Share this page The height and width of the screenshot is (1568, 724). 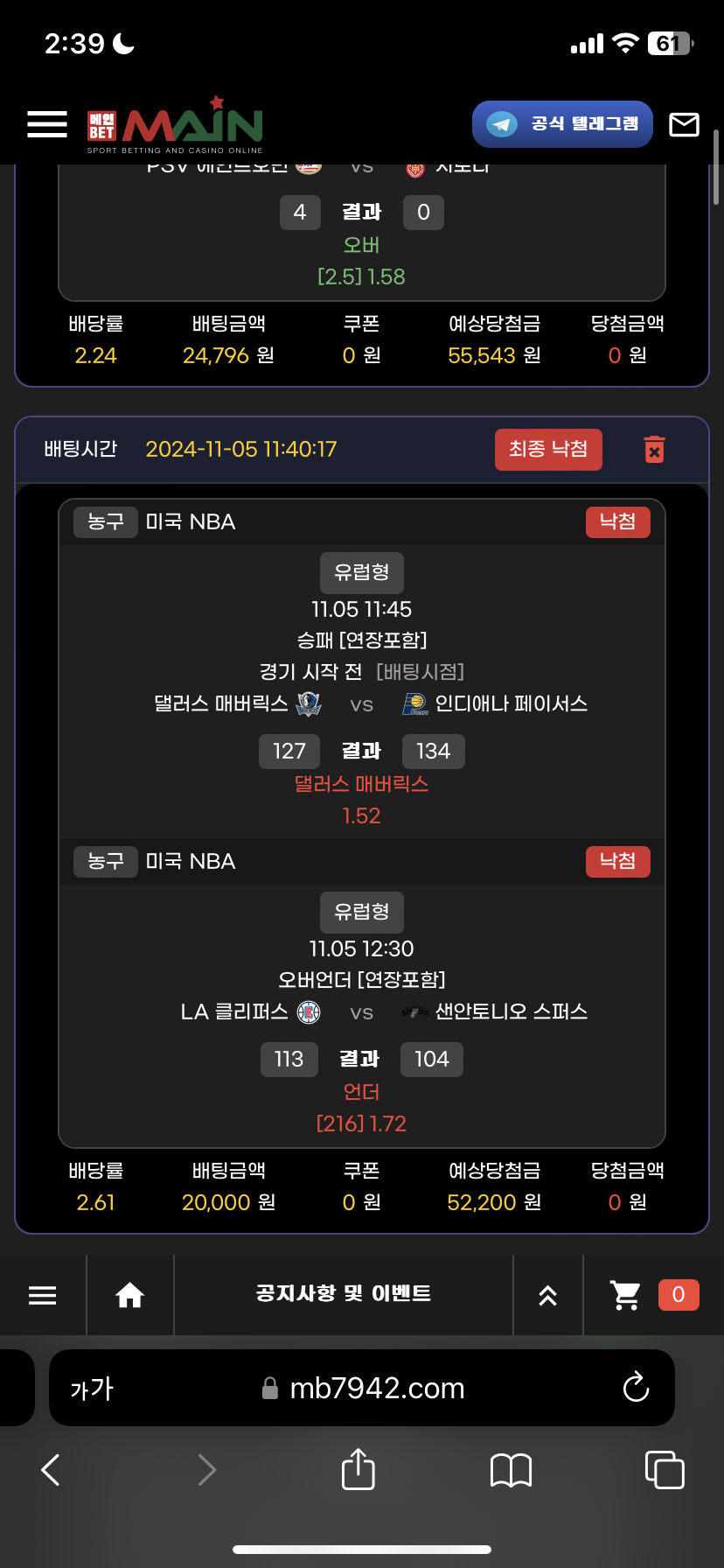(x=358, y=1468)
